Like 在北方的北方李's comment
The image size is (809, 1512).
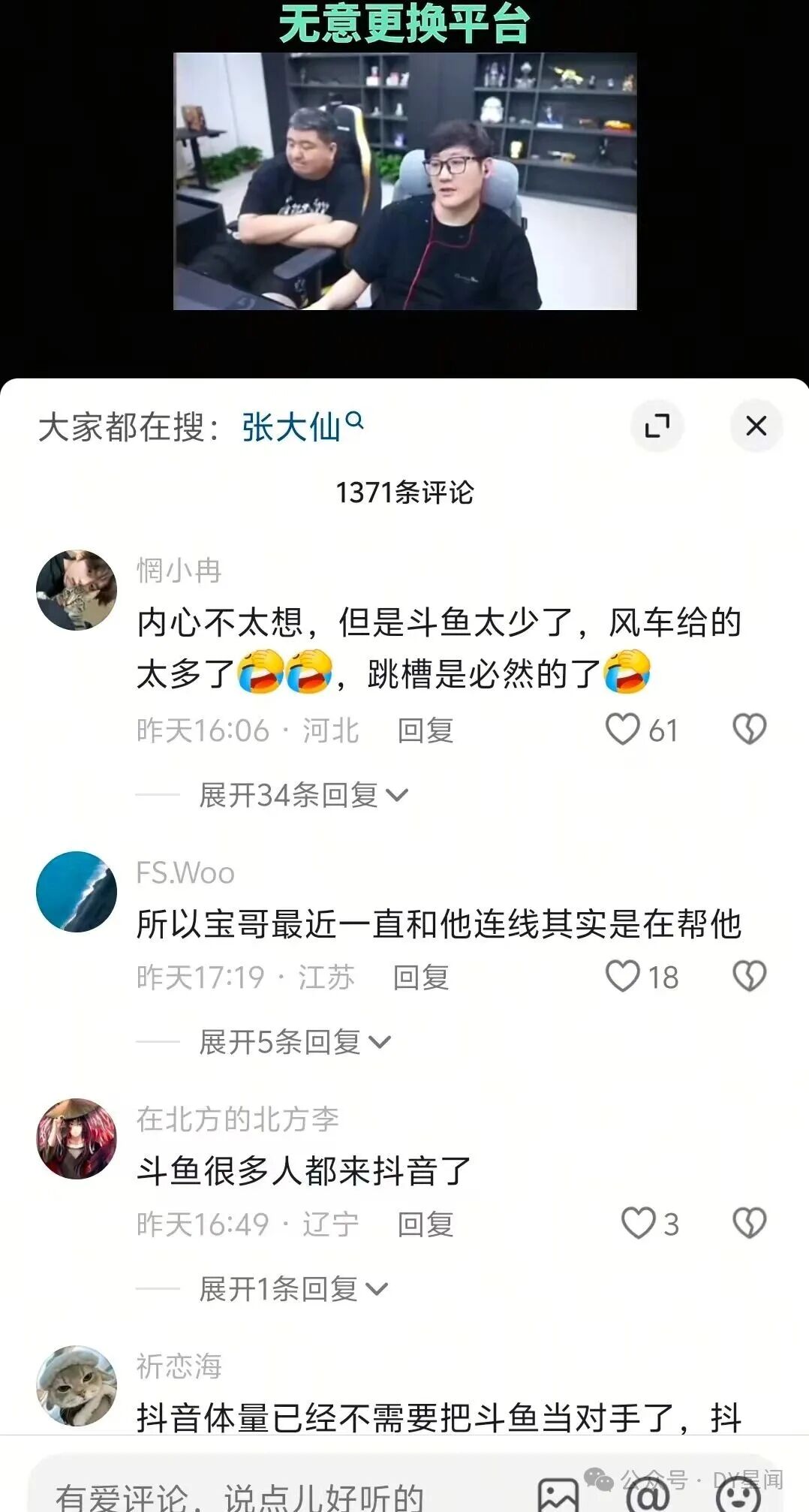[x=639, y=1223]
